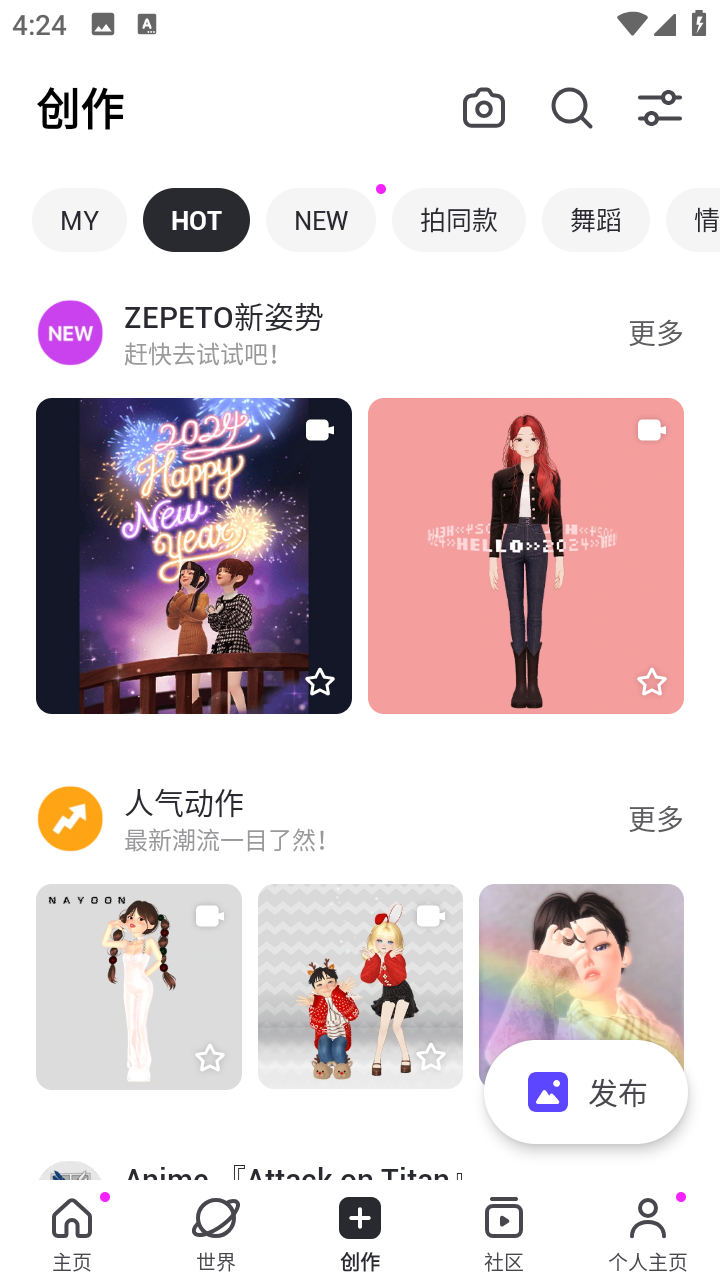This screenshot has width=720, height=1280.
Task: Open the reindeer and bunny duo card
Action: (360, 986)
